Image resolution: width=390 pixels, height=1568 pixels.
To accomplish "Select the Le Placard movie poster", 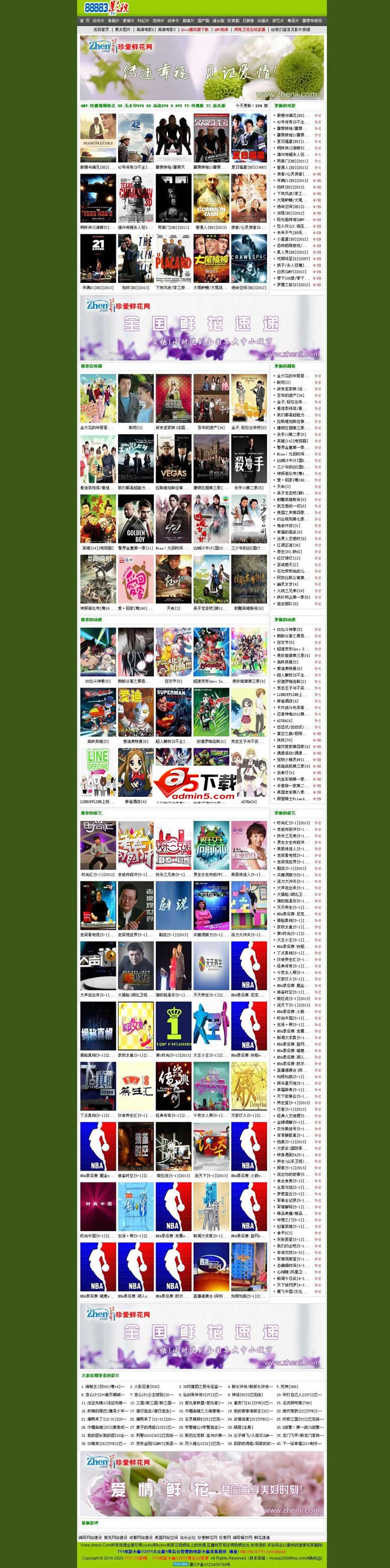I will (x=173, y=258).
